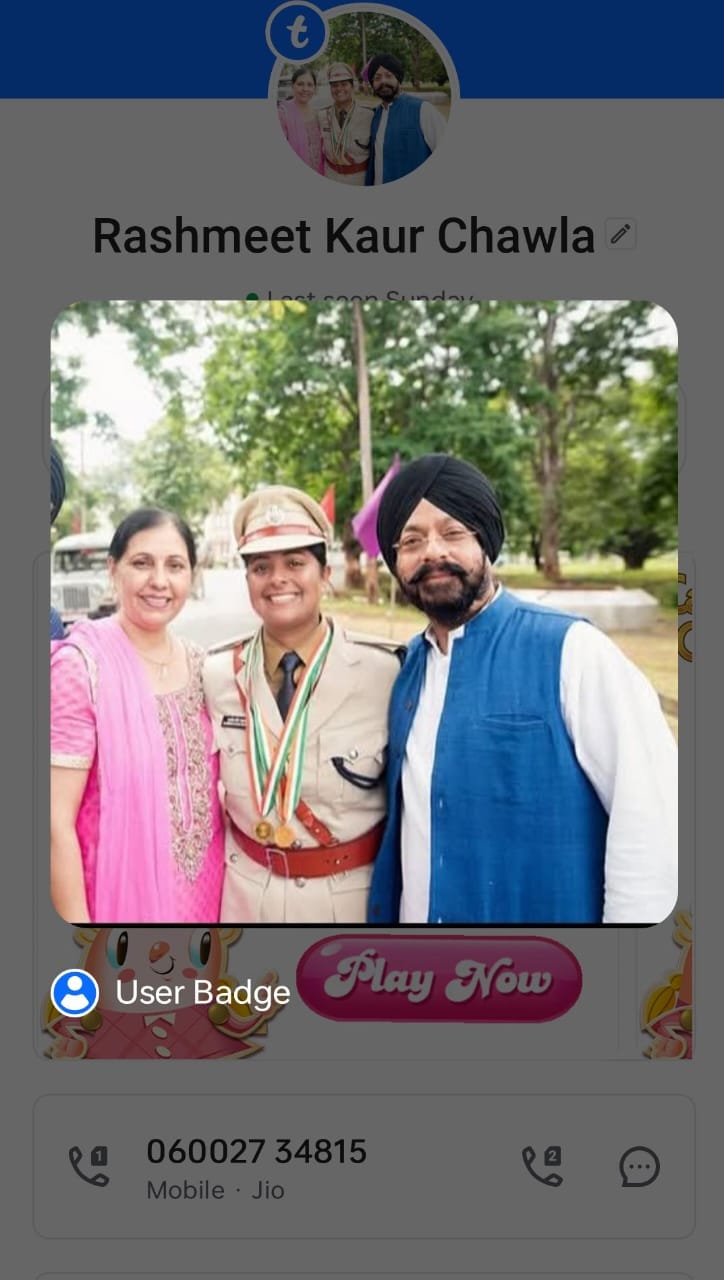Call the number using SIM 2
This screenshot has width=724, height=1280.
point(542,1166)
